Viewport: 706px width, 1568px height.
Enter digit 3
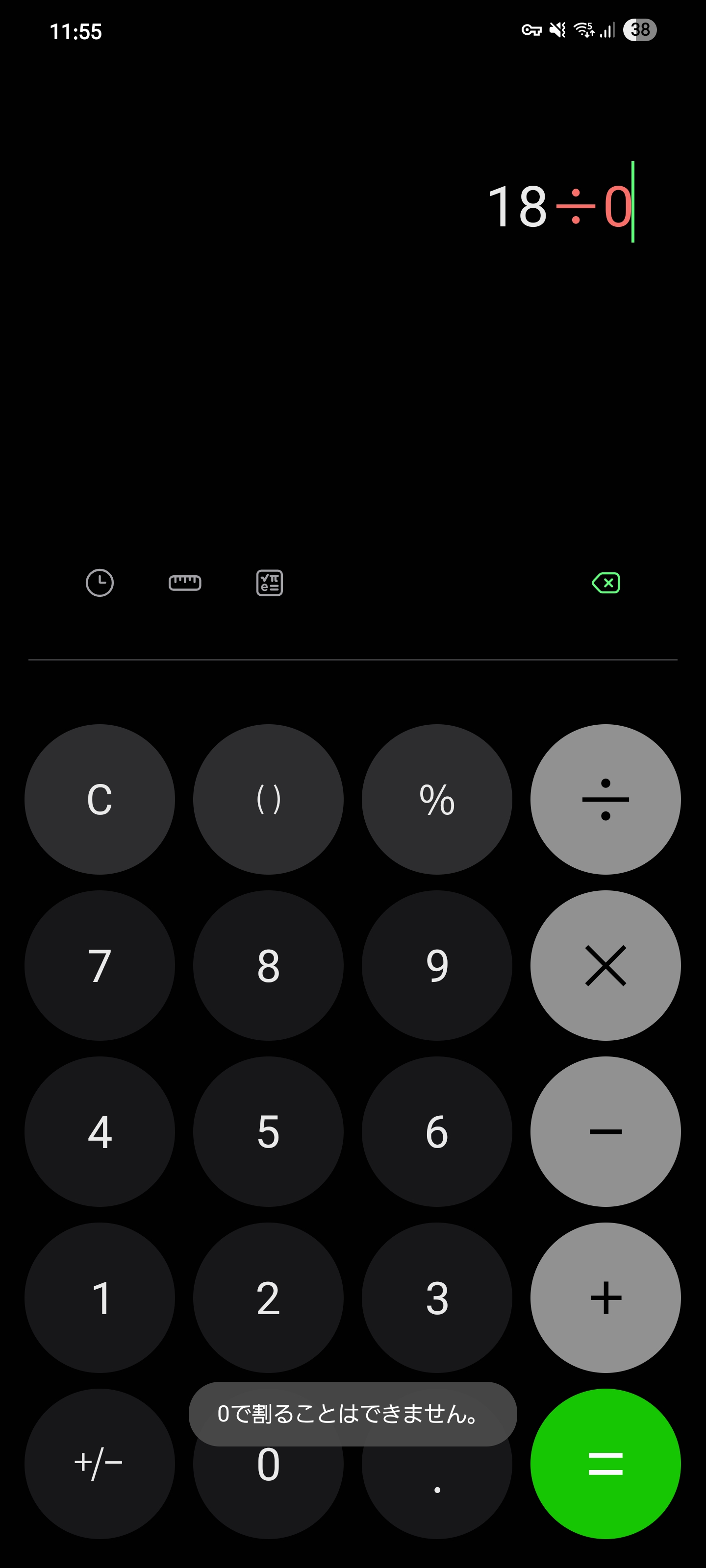(x=437, y=1297)
